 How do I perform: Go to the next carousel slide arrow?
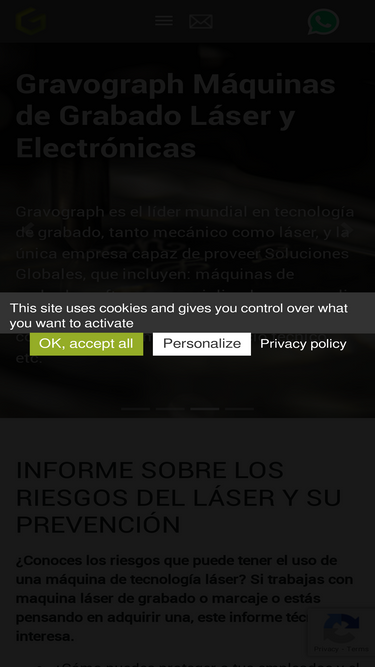347,229
